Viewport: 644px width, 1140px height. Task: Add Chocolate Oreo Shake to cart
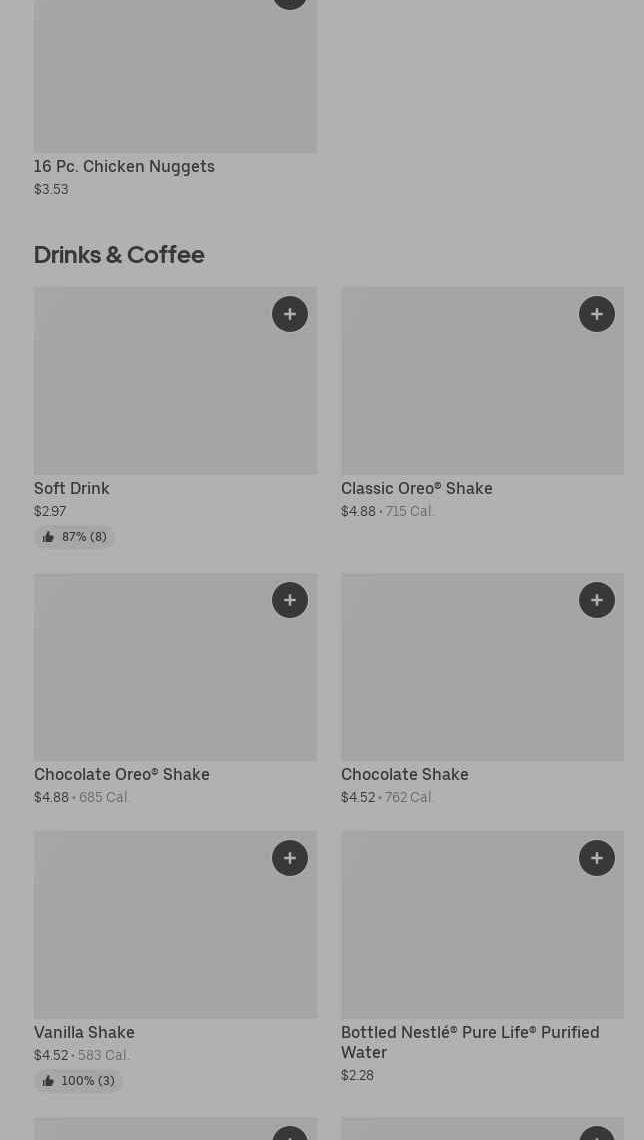pos(290,600)
